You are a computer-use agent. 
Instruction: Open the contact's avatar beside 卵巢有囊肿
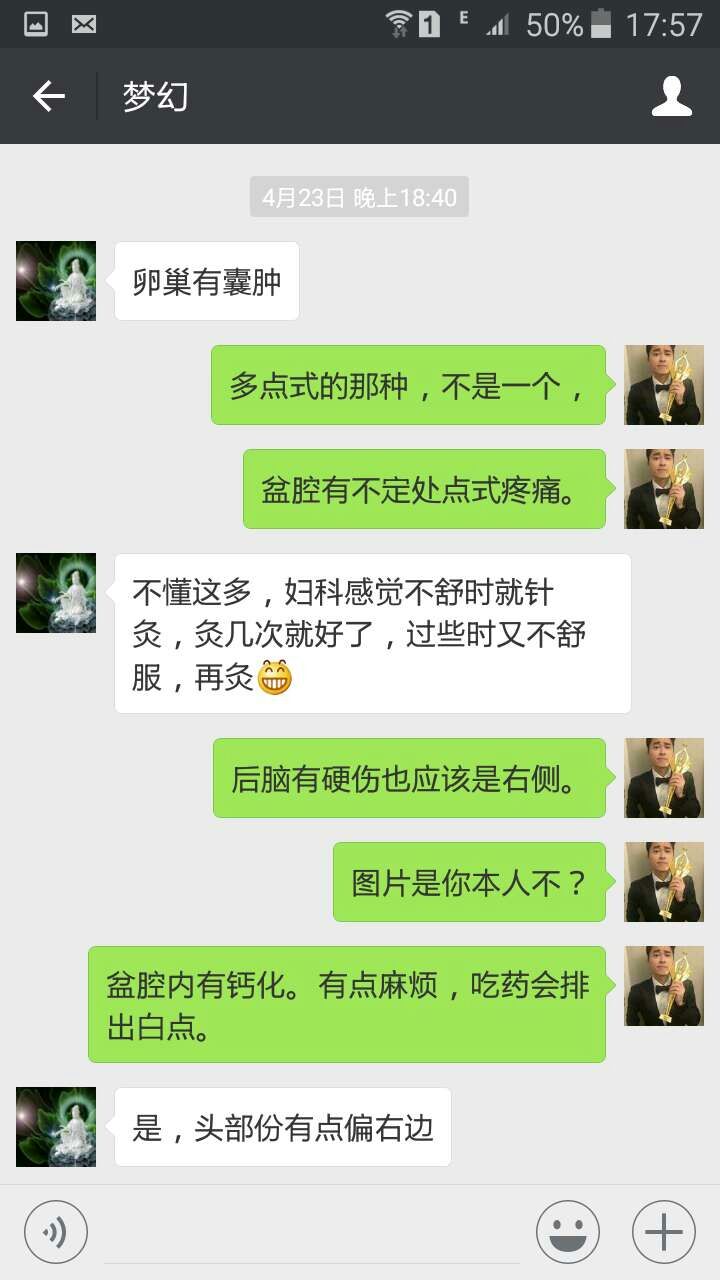[56, 281]
